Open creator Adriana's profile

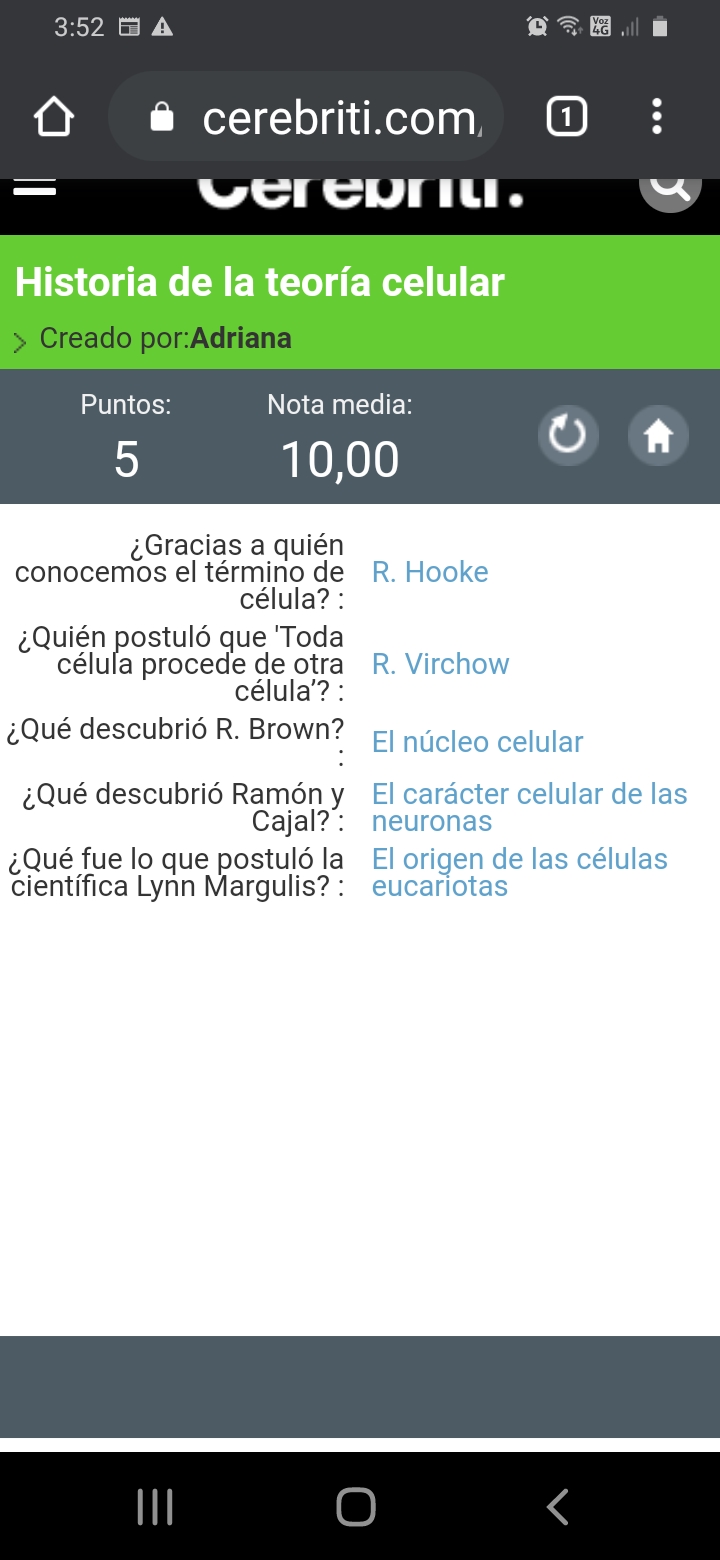[241, 338]
